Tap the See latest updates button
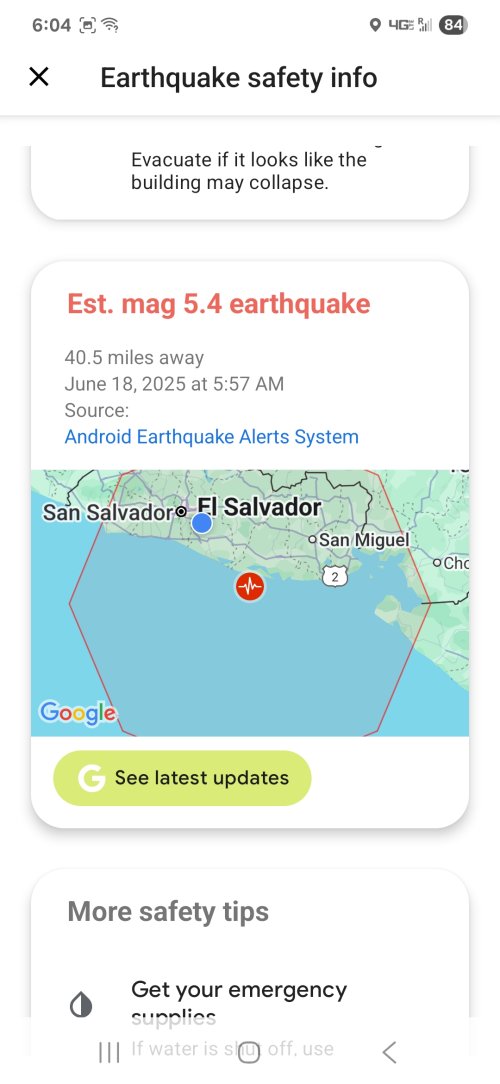500x1084 pixels. [x=183, y=778]
